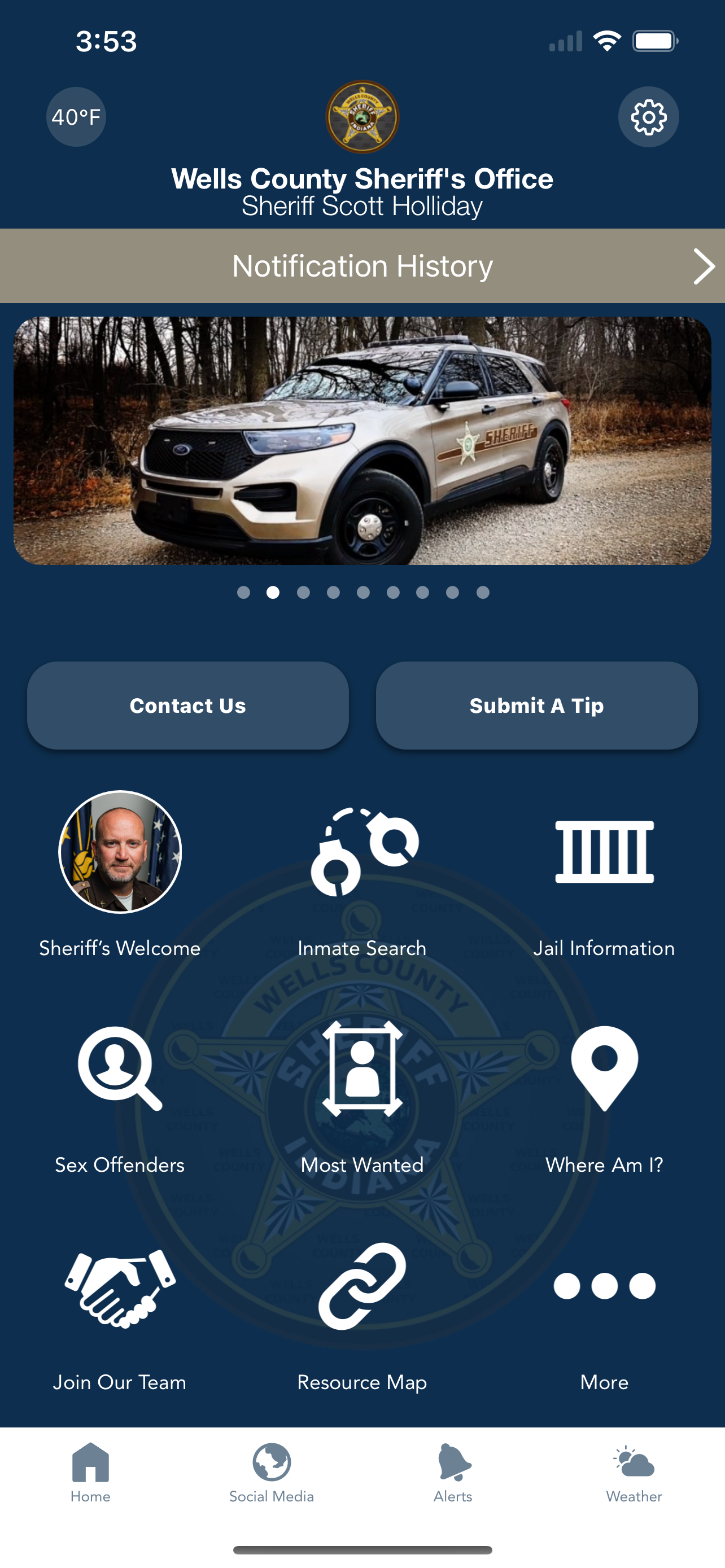Open the More ellipsis menu
The height and width of the screenshot is (1568, 725).
pyautogui.click(x=605, y=1286)
